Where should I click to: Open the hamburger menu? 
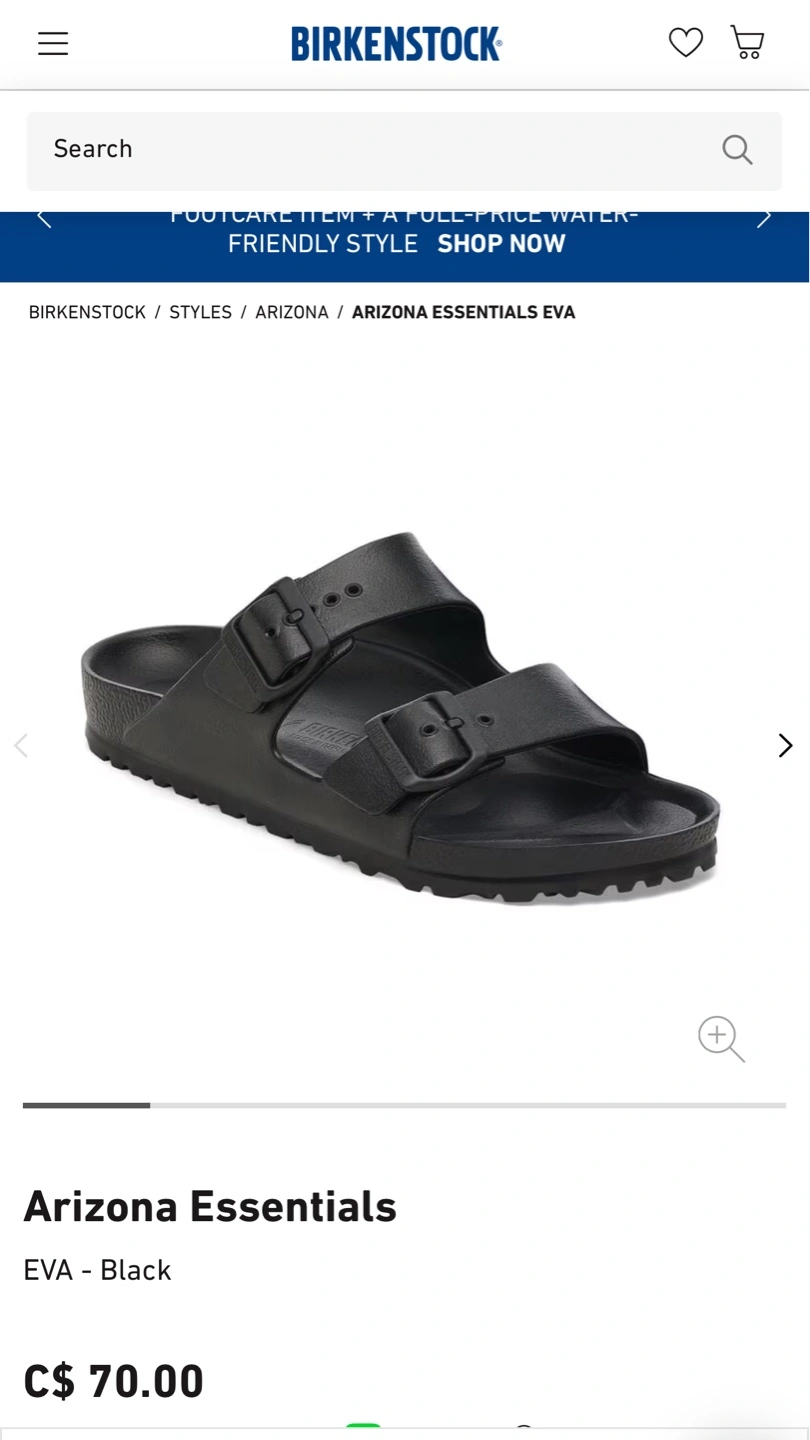[53, 43]
